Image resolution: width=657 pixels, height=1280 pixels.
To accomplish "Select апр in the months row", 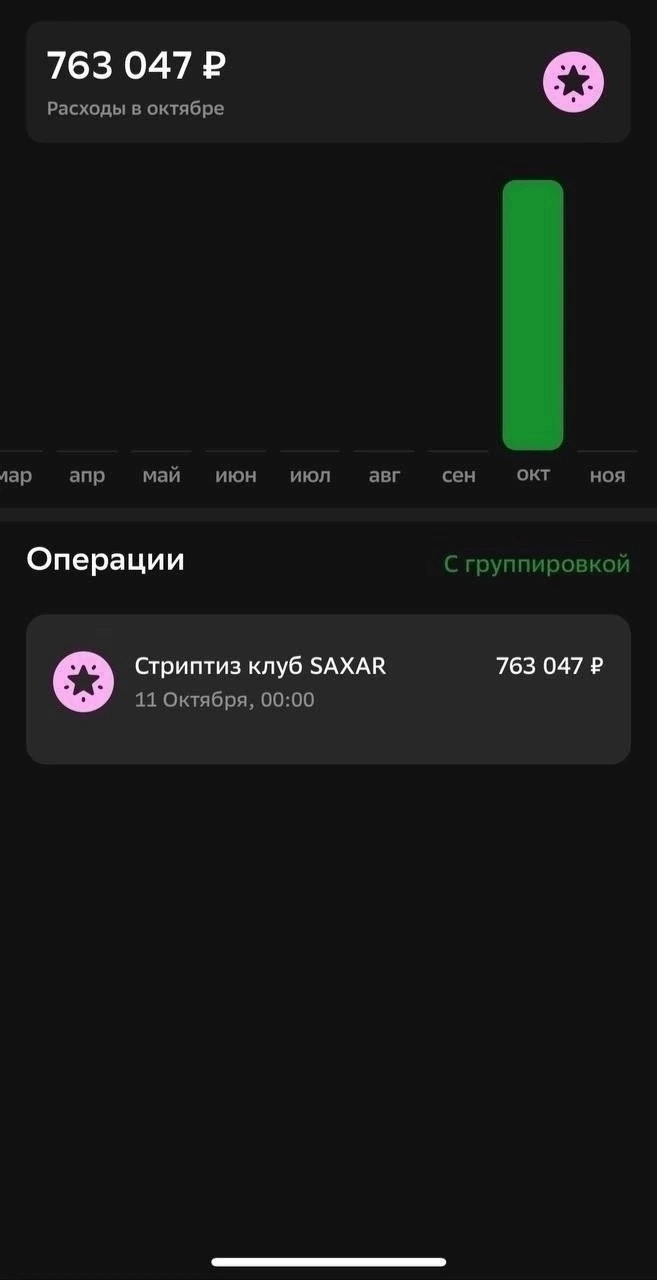I will 87,476.
